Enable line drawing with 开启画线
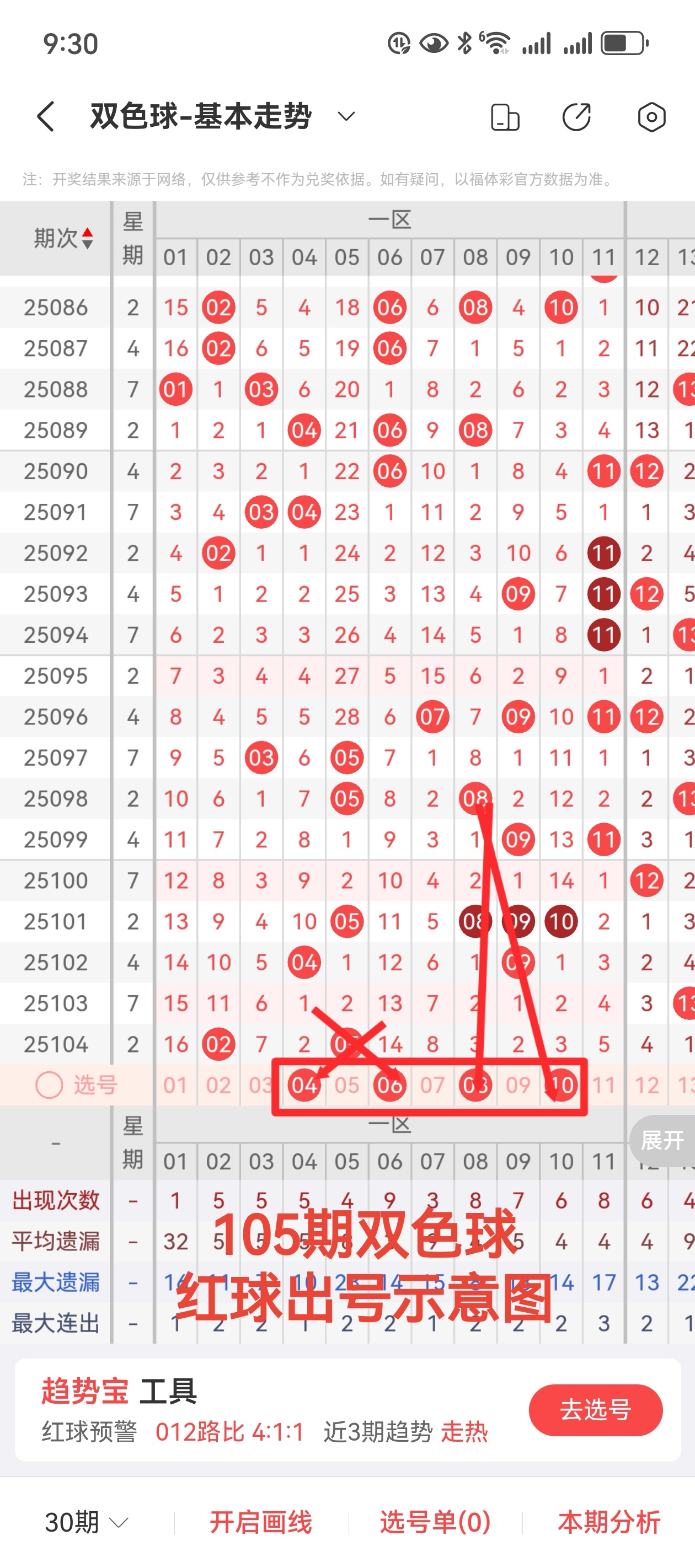The image size is (695, 1568). pyautogui.click(x=261, y=1522)
